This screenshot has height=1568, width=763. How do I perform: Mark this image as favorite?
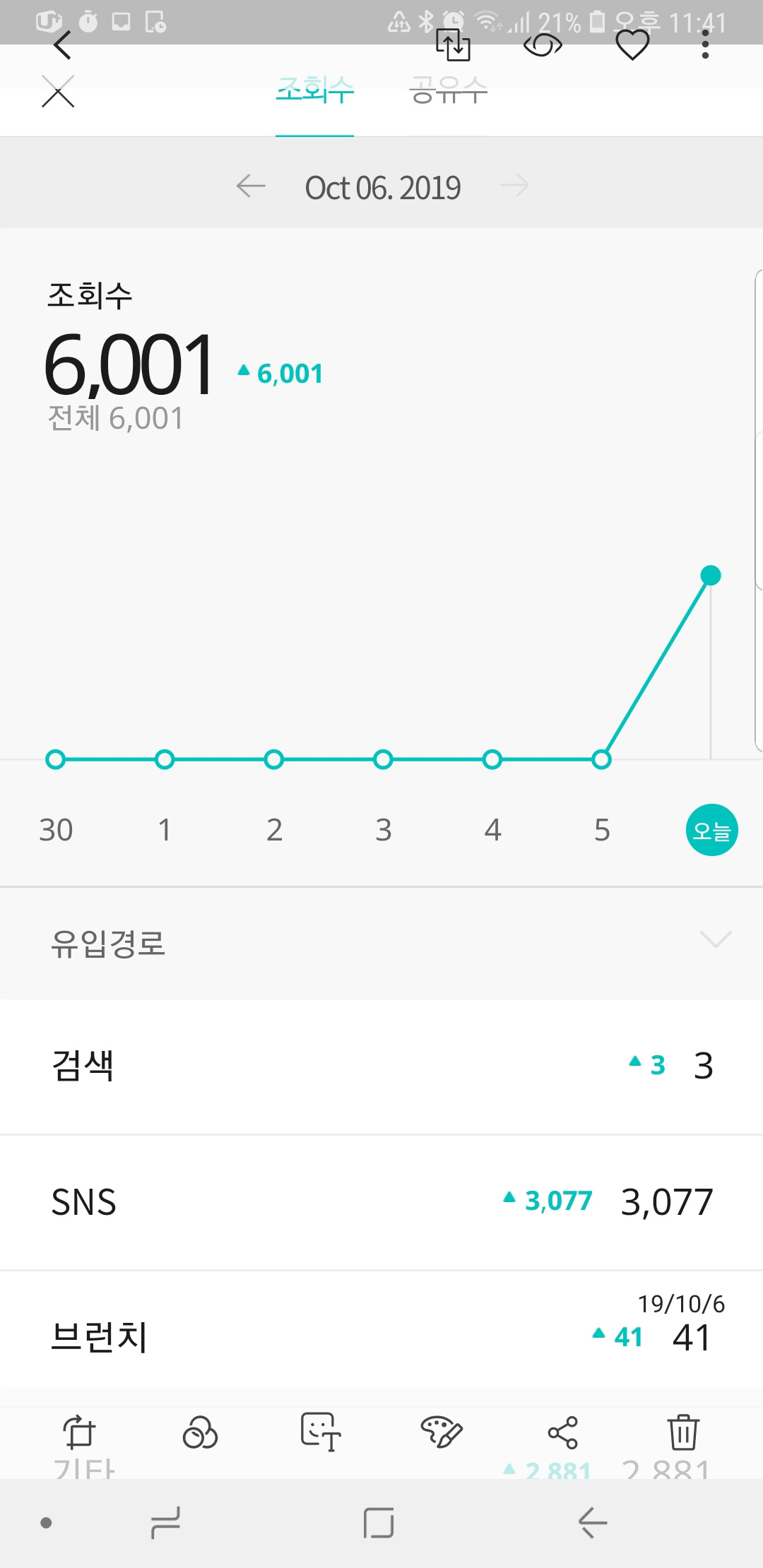[632, 45]
